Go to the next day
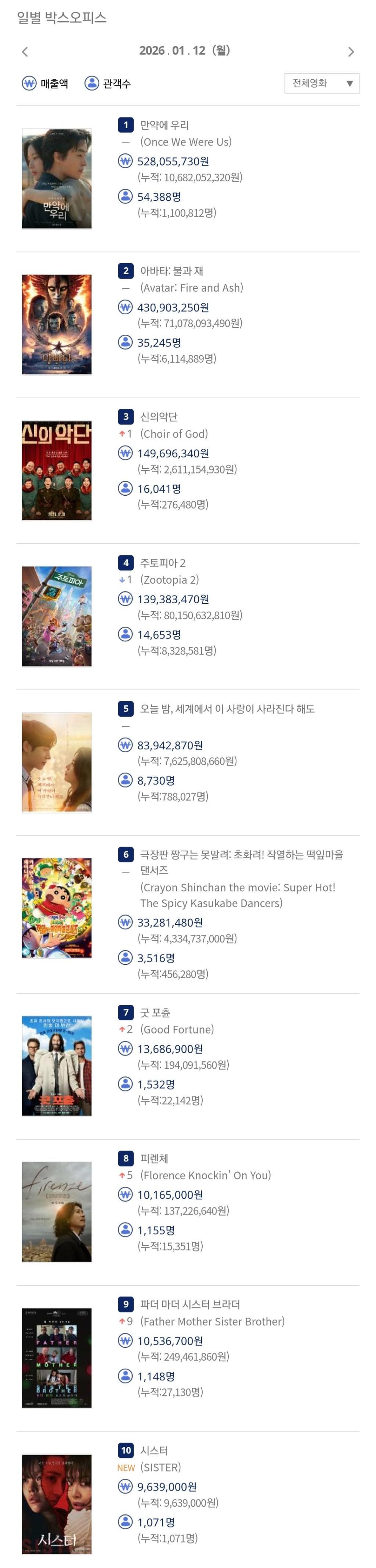 pos(350,52)
